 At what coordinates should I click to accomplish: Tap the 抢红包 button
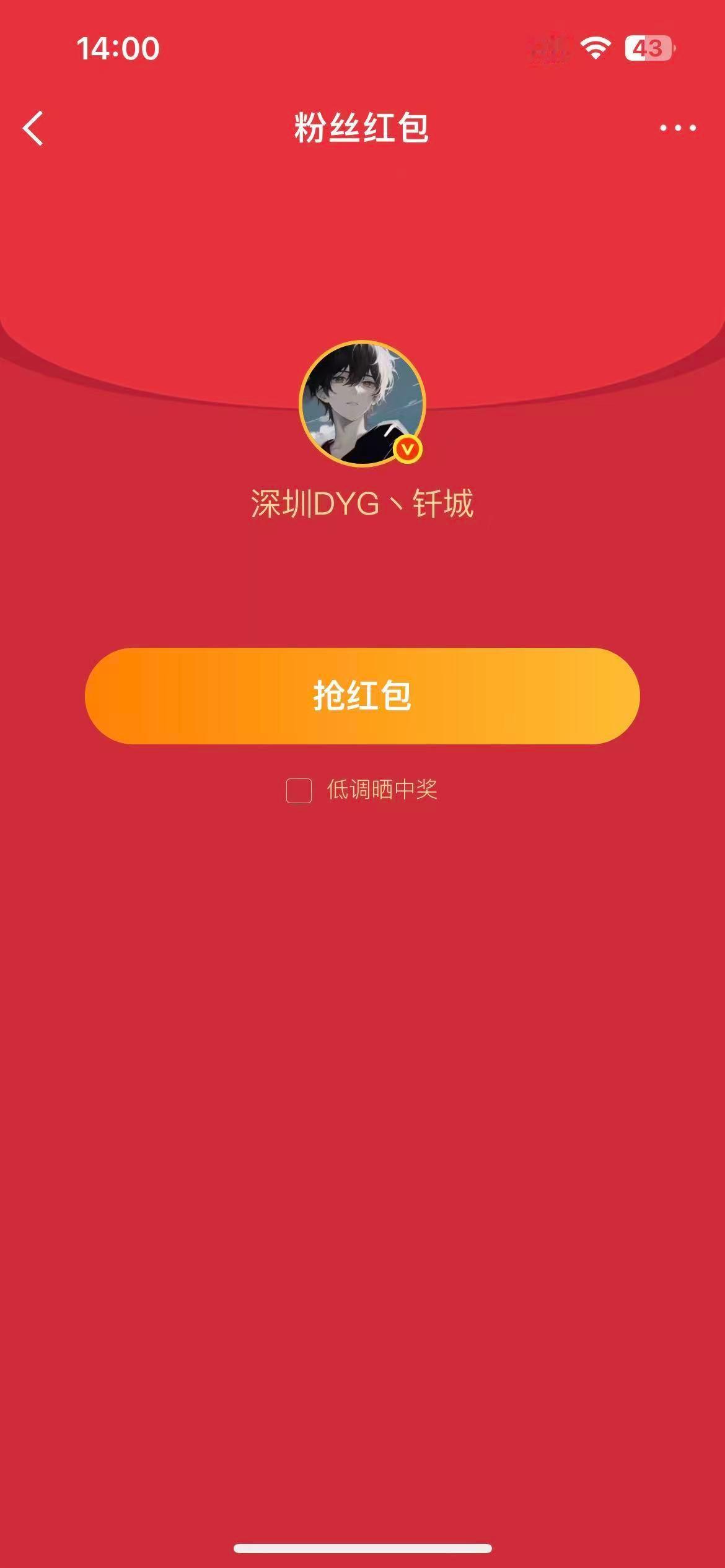(362, 695)
